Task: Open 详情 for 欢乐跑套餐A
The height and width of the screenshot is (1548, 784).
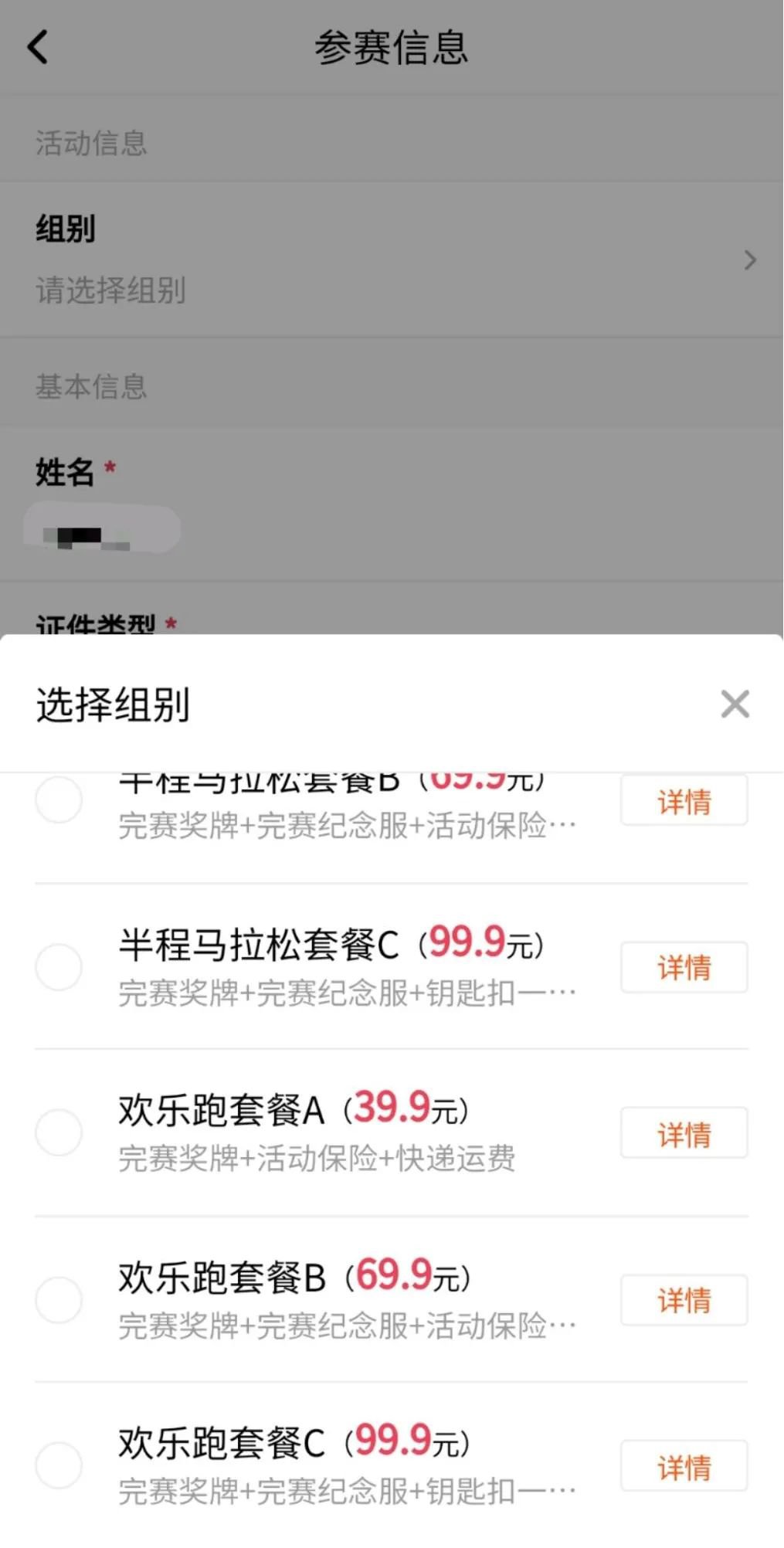Action: tap(684, 1133)
